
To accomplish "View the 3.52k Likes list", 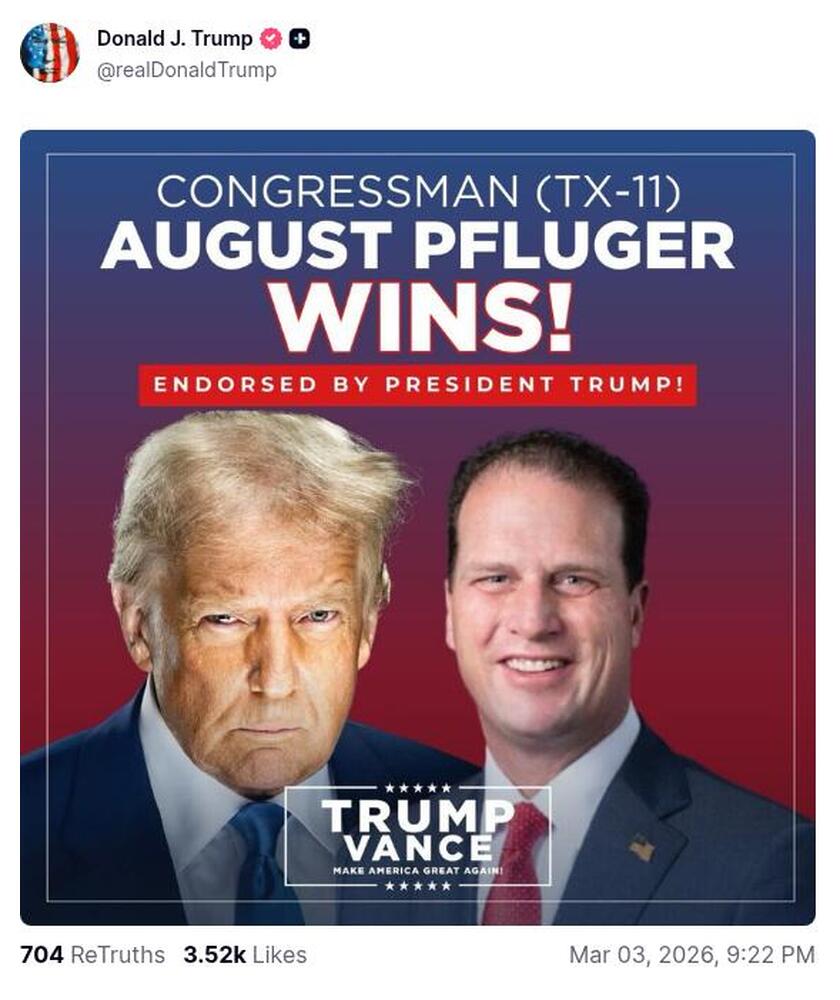I will (x=245, y=955).
